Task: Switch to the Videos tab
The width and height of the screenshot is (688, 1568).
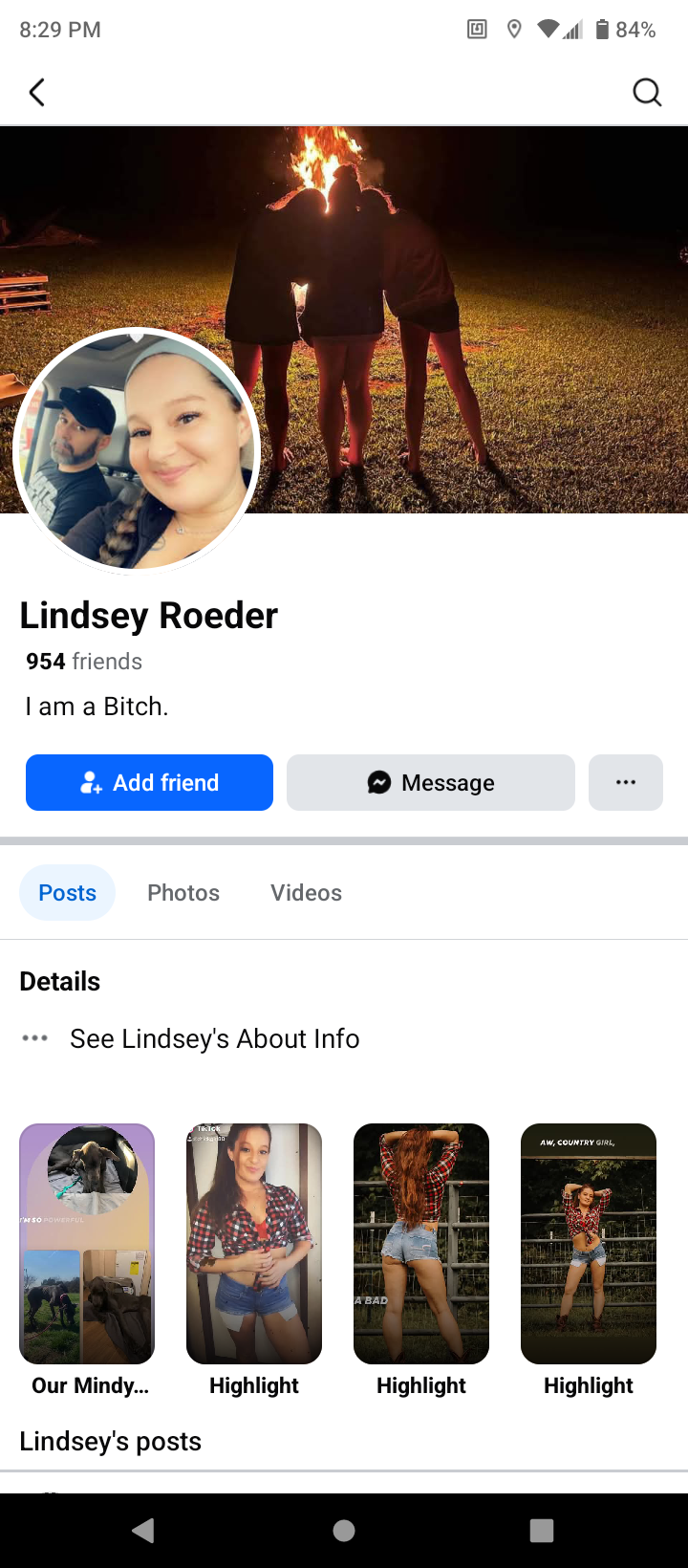Action: pyautogui.click(x=306, y=892)
